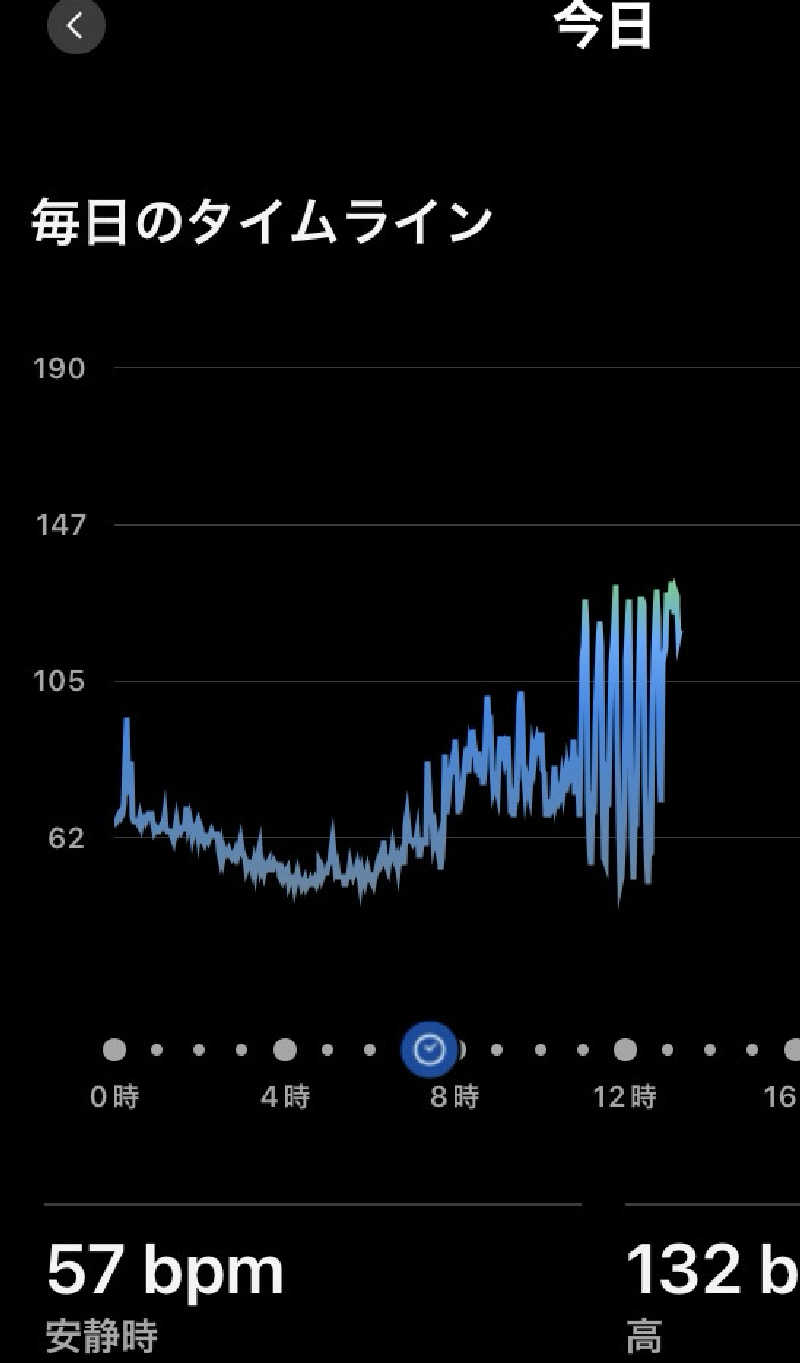
Task: Select the 12時 timeline dot
Action: coord(625,1050)
